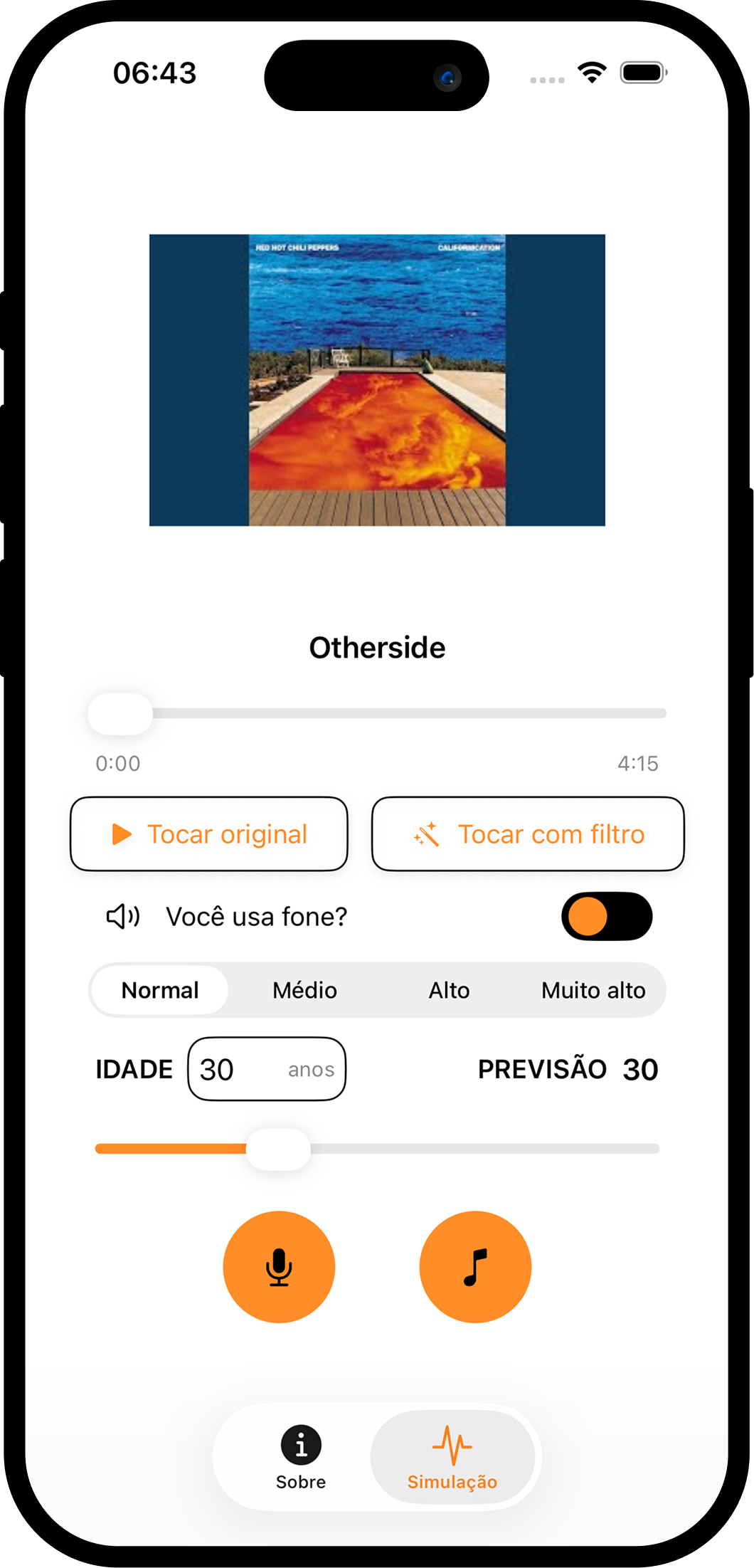Screen dimensions: 754x1568
Task: Open the Sobre tab
Action: pyautogui.click(x=301, y=1457)
